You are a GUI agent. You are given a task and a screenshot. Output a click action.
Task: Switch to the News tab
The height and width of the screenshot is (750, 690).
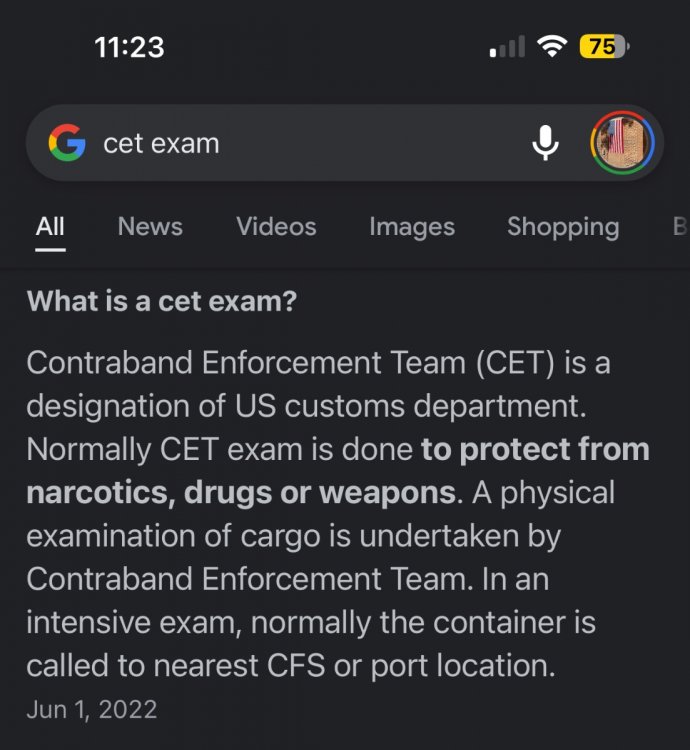(150, 227)
